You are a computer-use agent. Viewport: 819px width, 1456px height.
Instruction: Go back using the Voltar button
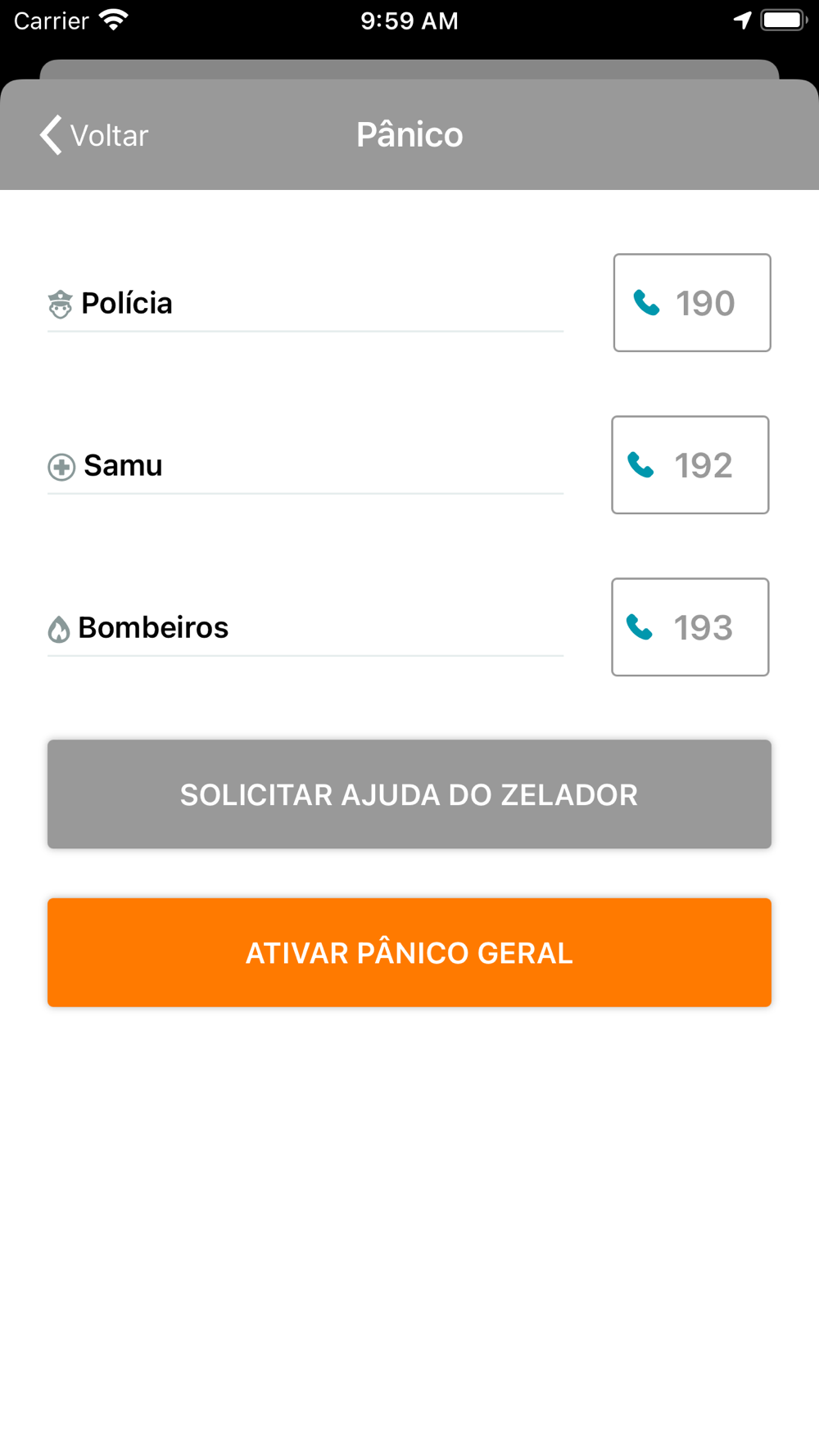pos(94,135)
